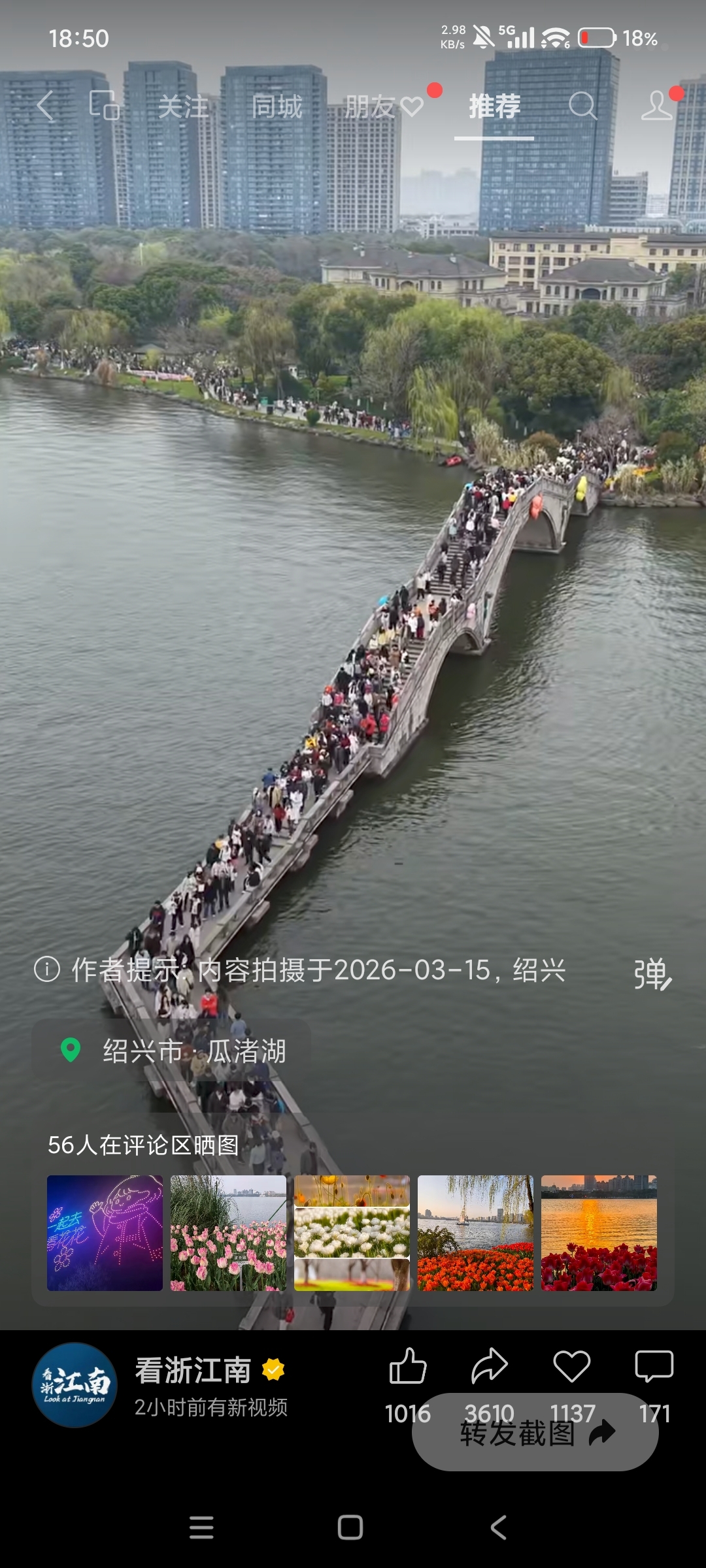
Task: View the drone light show comment photo
Action: tap(105, 1233)
